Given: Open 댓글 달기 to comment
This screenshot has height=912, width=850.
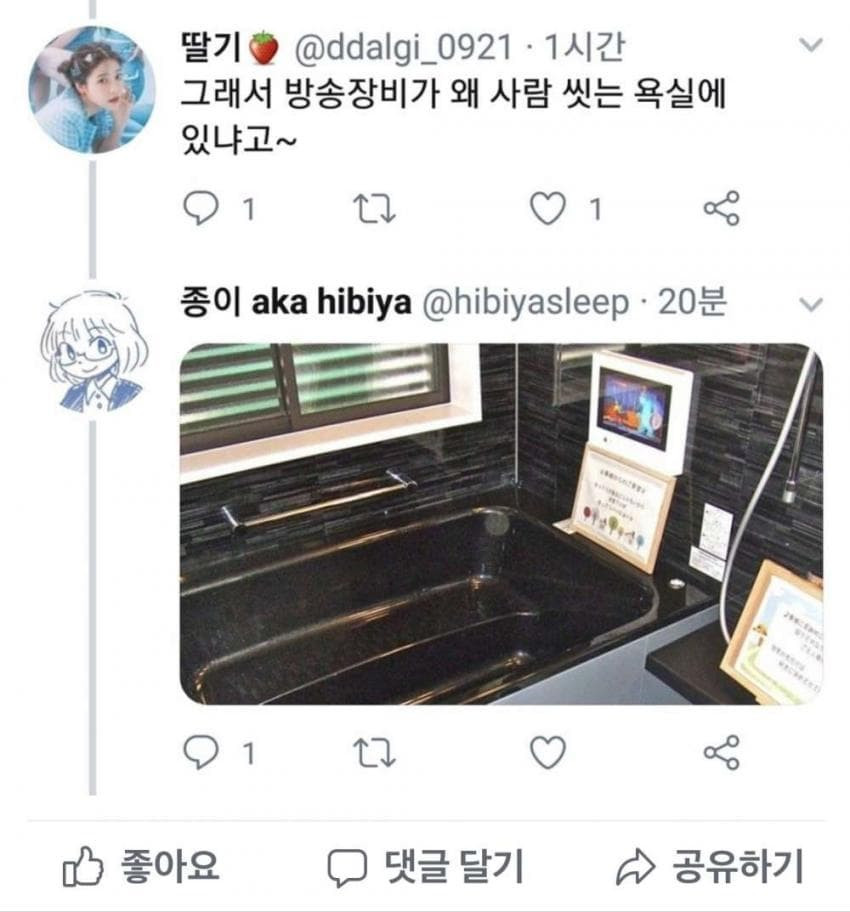Looking at the screenshot, I should [x=426, y=866].
